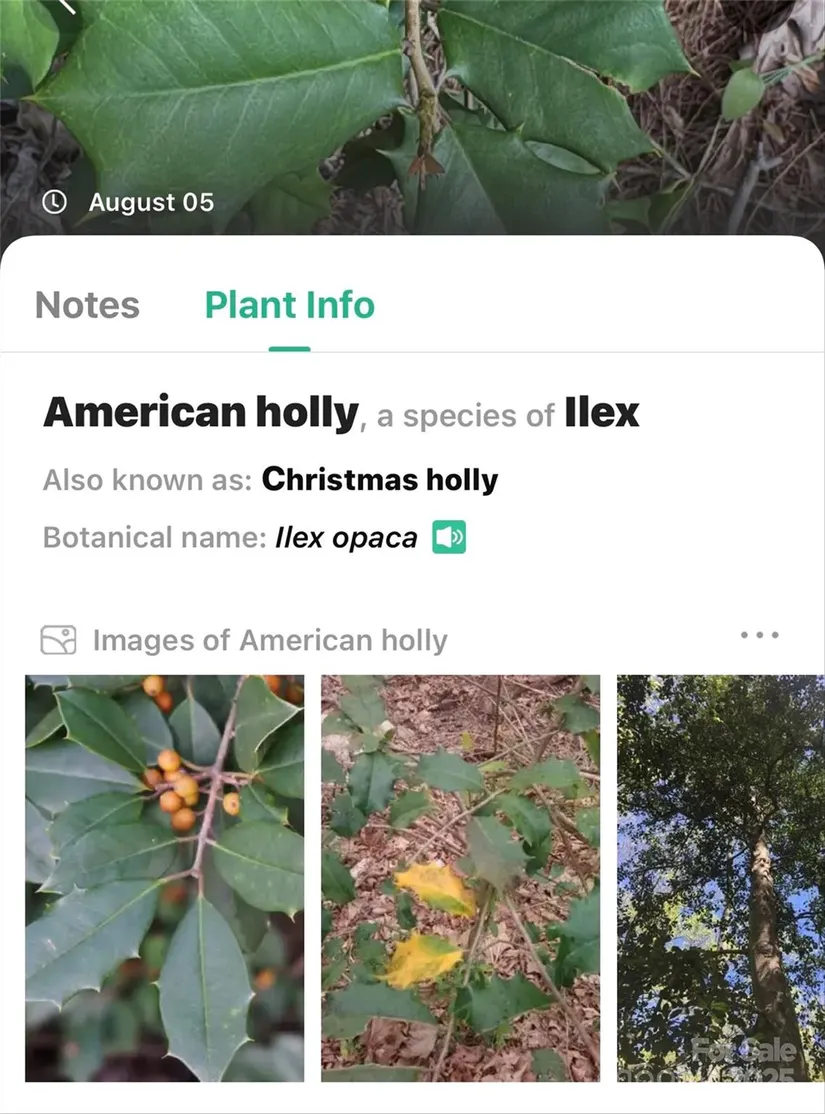825x1114 pixels.
Task: Open the tall holly tree trunk image
Action: (720, 877)
